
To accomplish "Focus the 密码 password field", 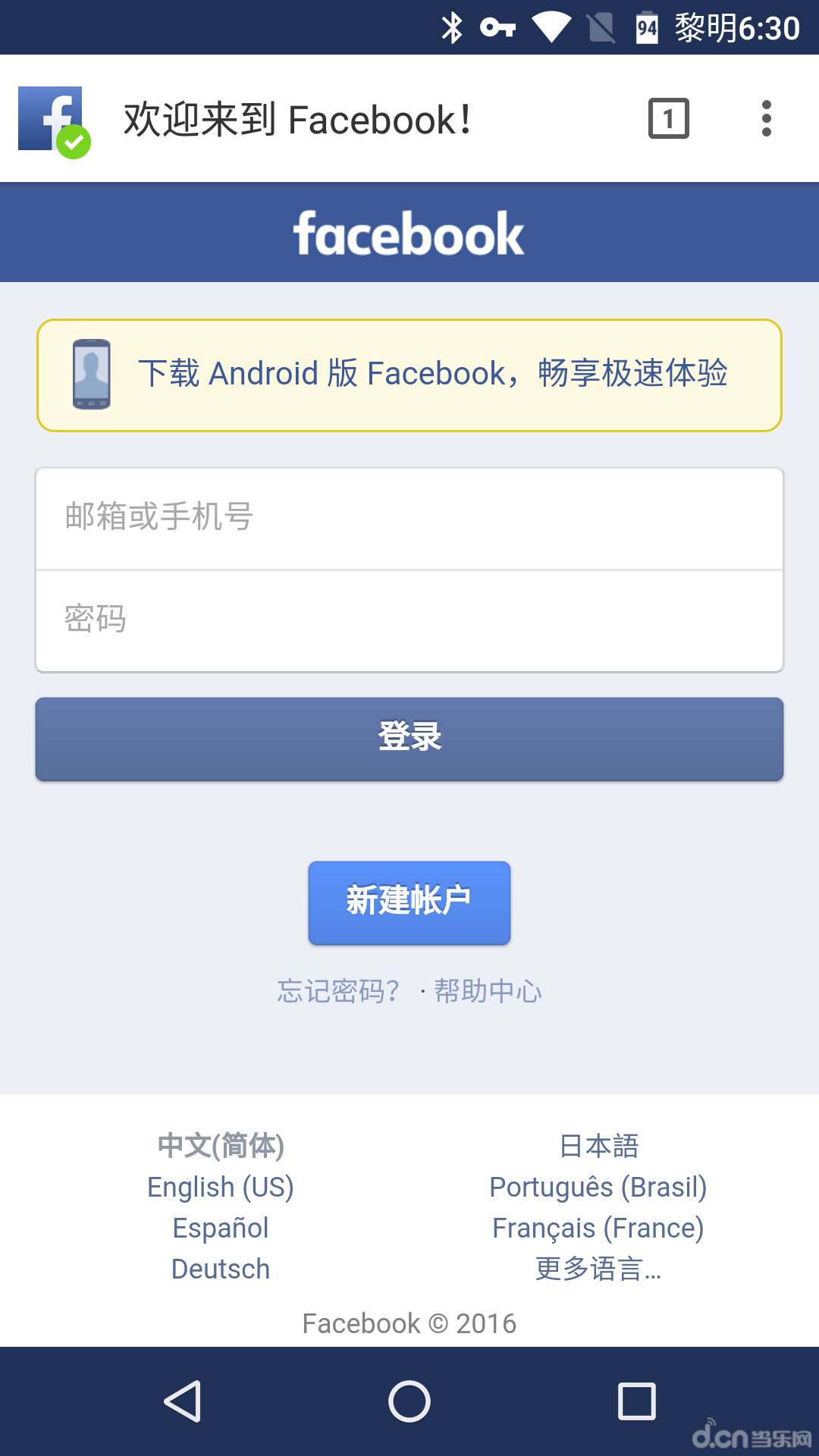I will tap(409, 620).
